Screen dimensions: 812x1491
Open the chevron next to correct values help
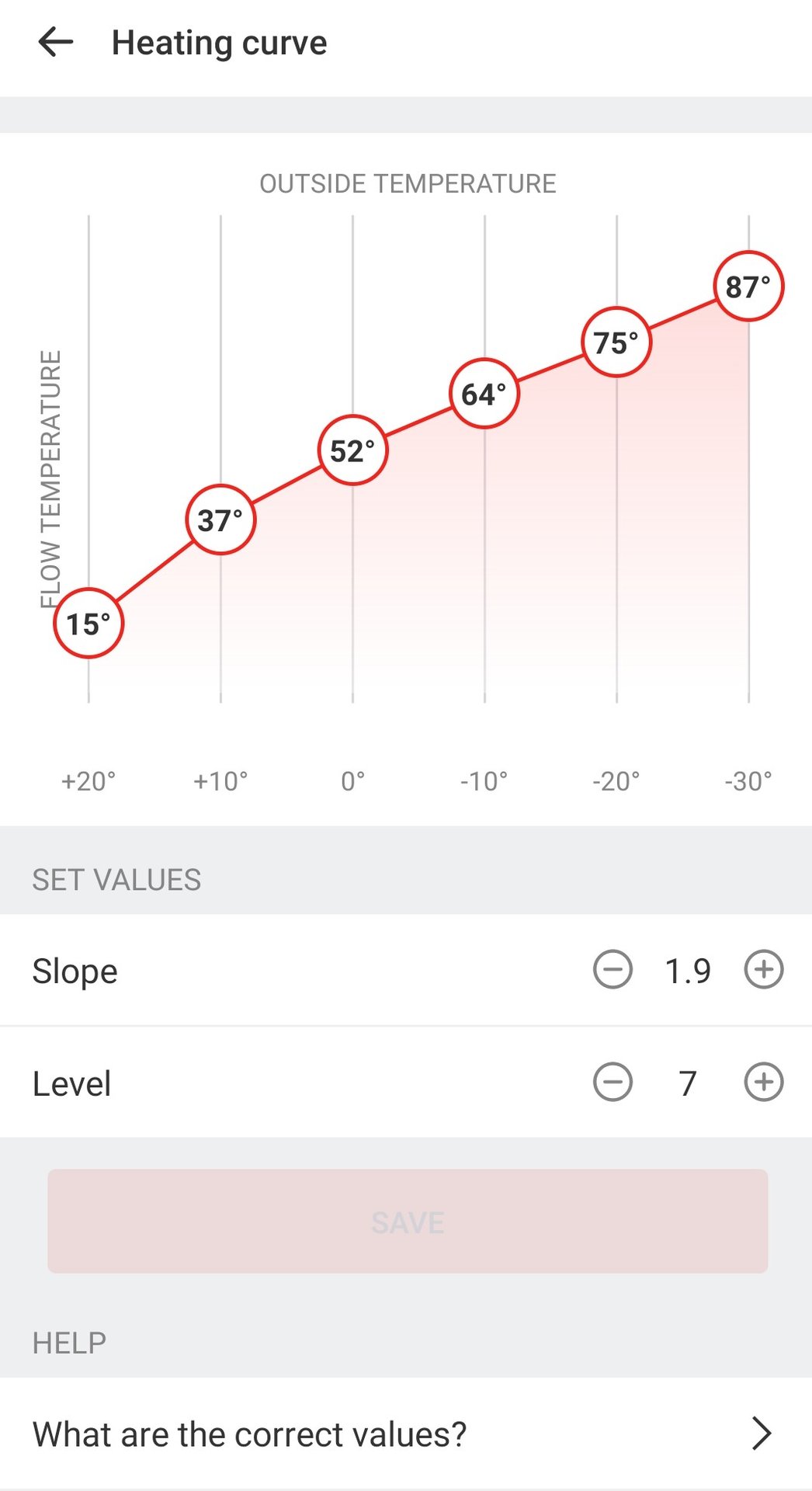tap(762, 1433)
